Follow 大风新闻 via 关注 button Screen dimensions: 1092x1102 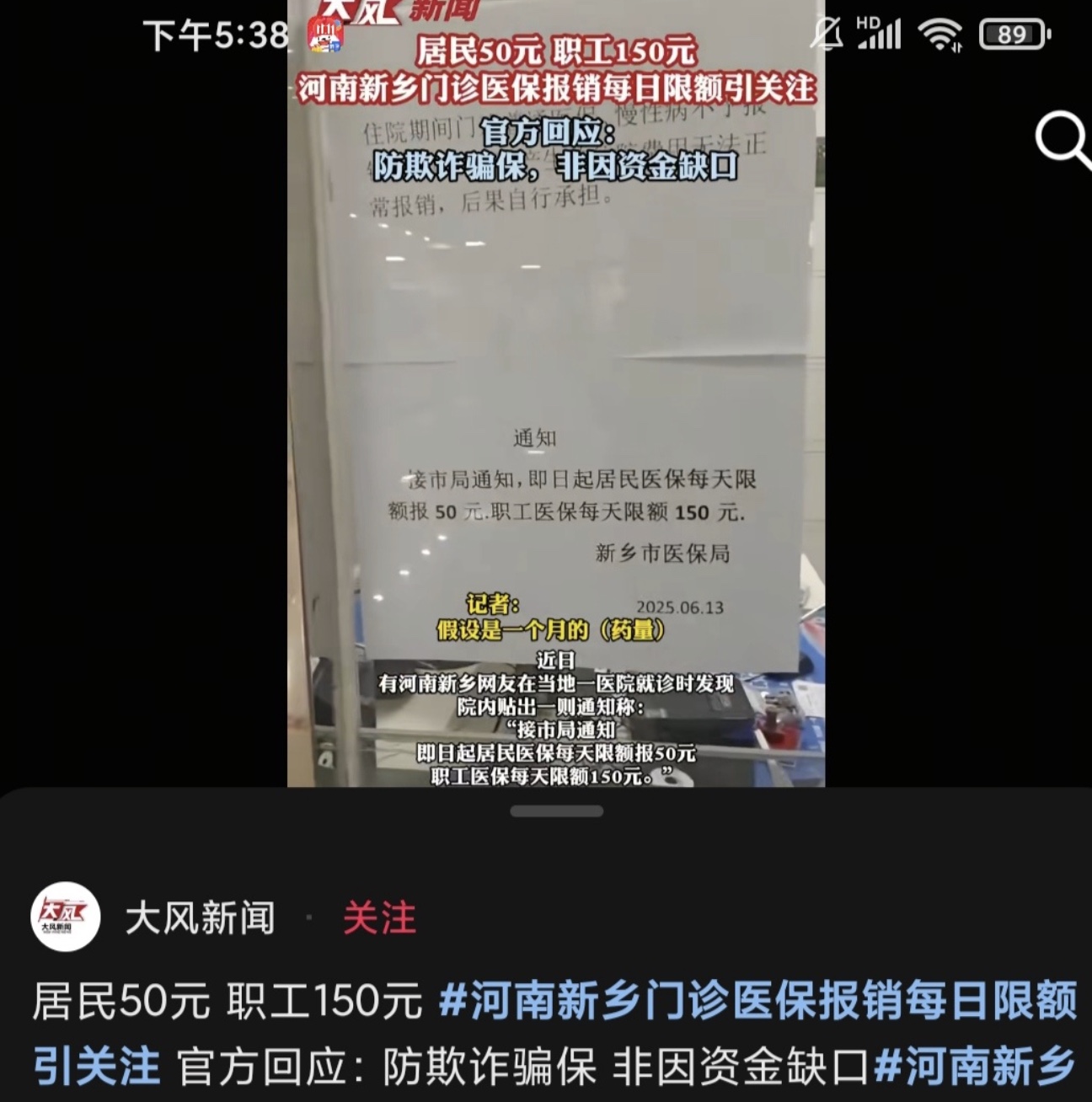click(379, 917)
